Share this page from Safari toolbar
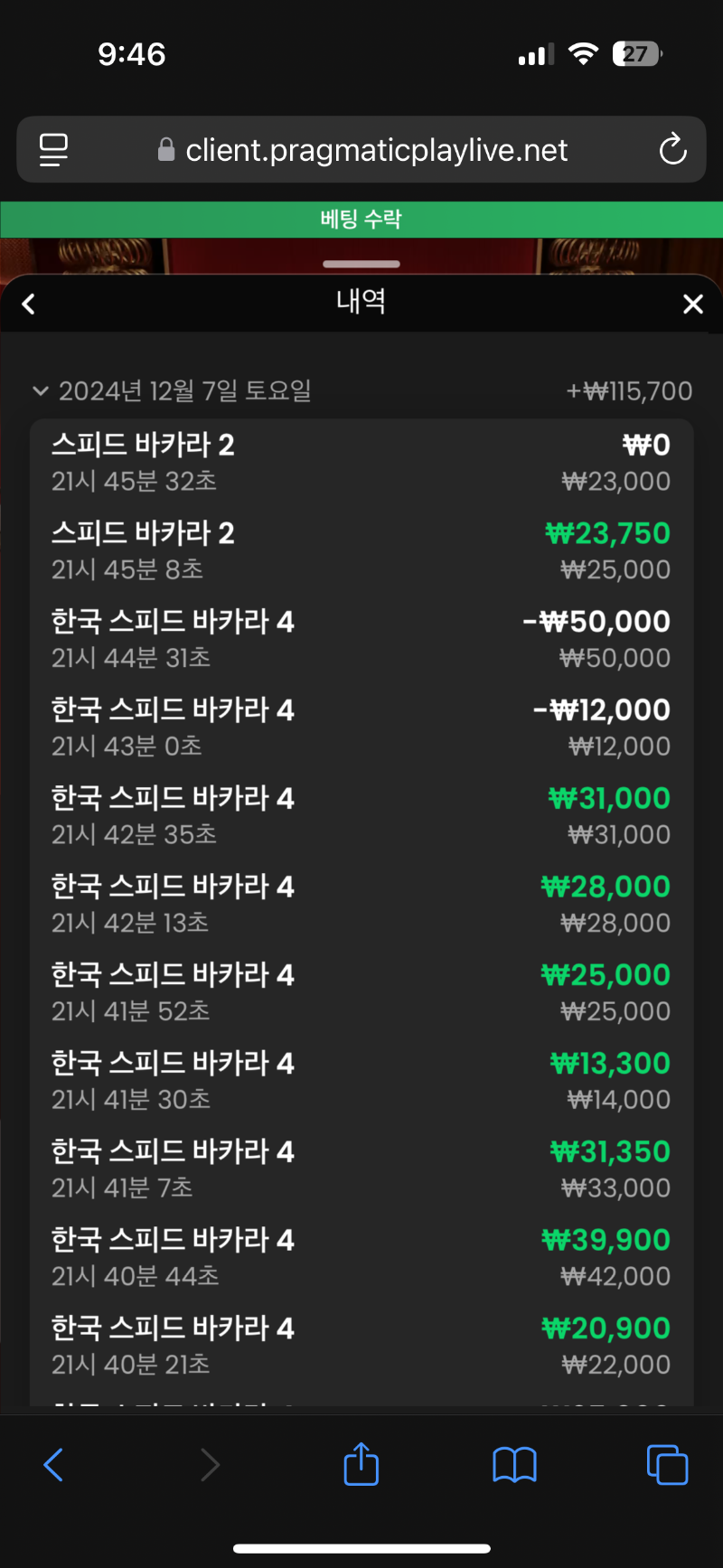The image size is (723, 1568). point(361,1463)
